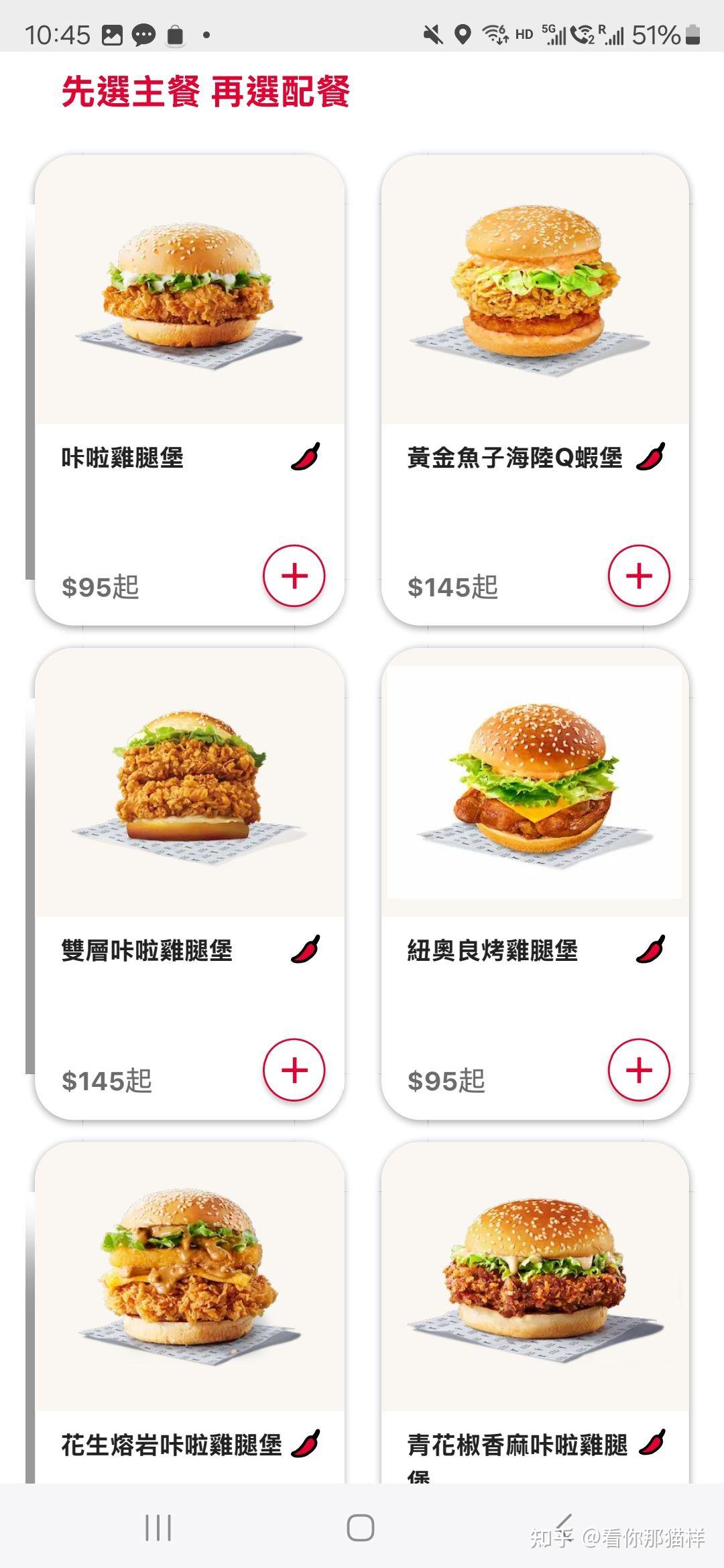Add 紐奧良烤雞腿堡 with the plus button
724x1568 pixels.
pyautogui.click(x=639, y=1070)
